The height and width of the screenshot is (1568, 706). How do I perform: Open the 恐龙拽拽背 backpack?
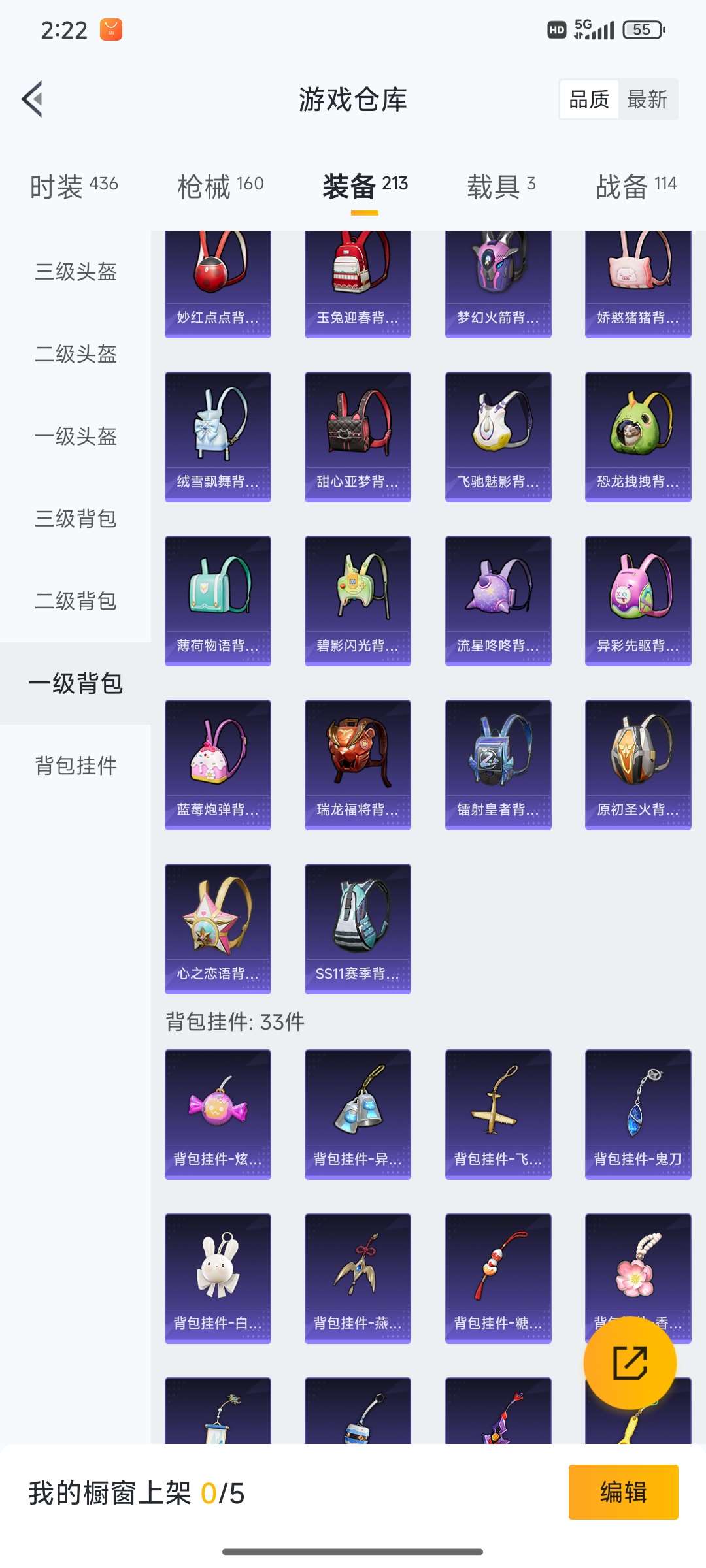coord(638,436)
